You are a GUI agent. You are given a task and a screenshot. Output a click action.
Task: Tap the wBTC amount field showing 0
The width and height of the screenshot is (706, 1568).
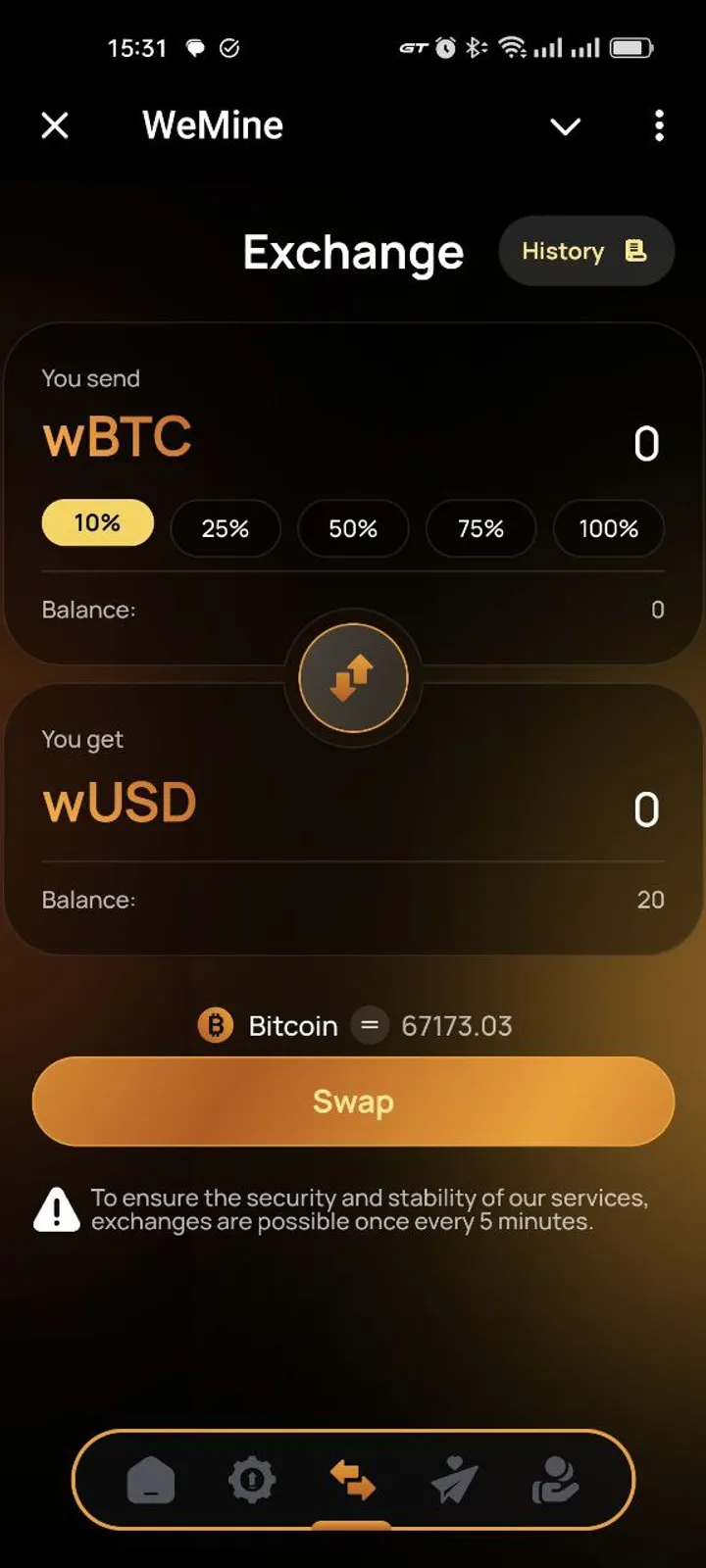[646, 443]
